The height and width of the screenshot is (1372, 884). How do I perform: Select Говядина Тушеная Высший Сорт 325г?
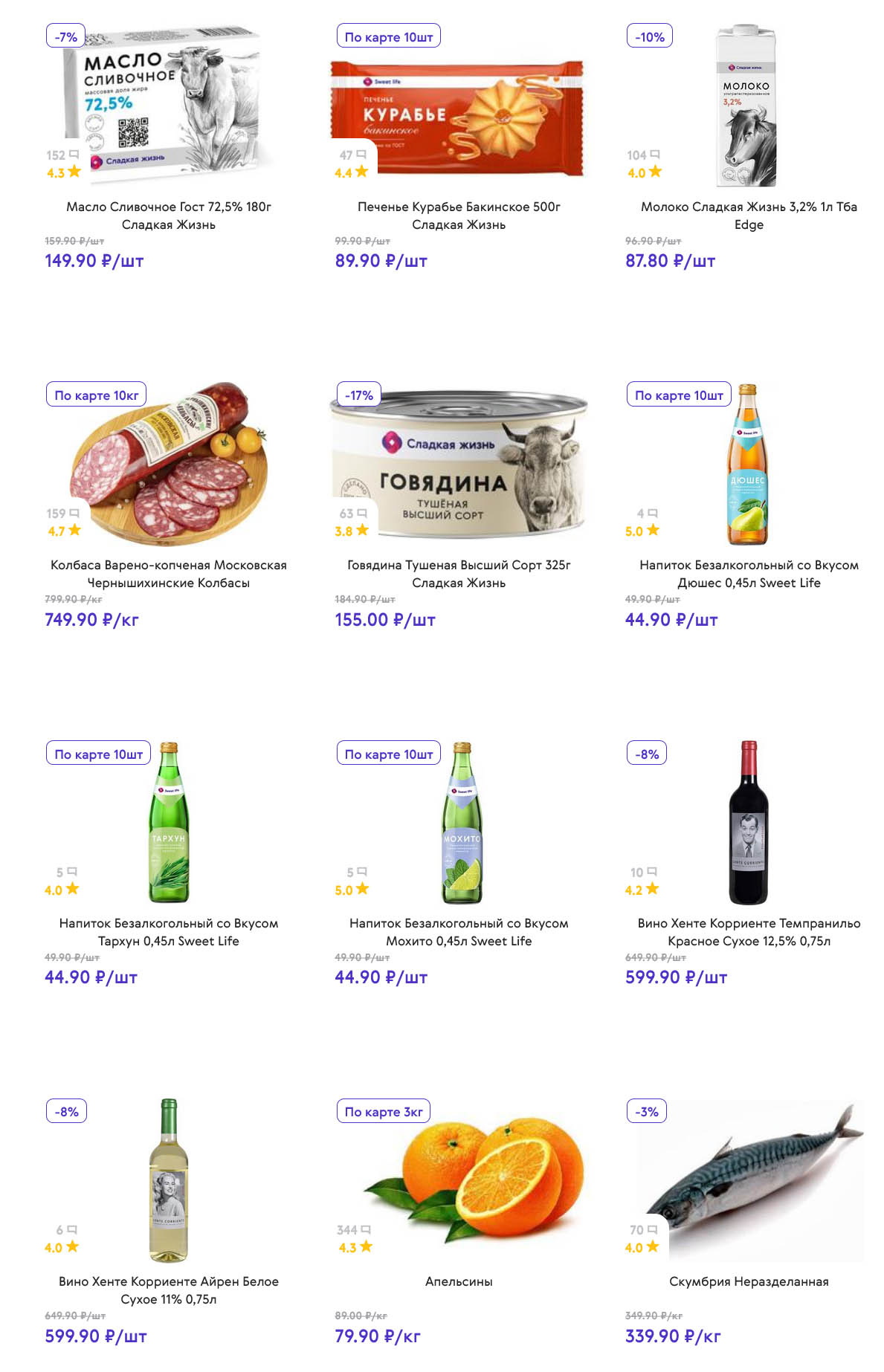click(x=459, y=573)
